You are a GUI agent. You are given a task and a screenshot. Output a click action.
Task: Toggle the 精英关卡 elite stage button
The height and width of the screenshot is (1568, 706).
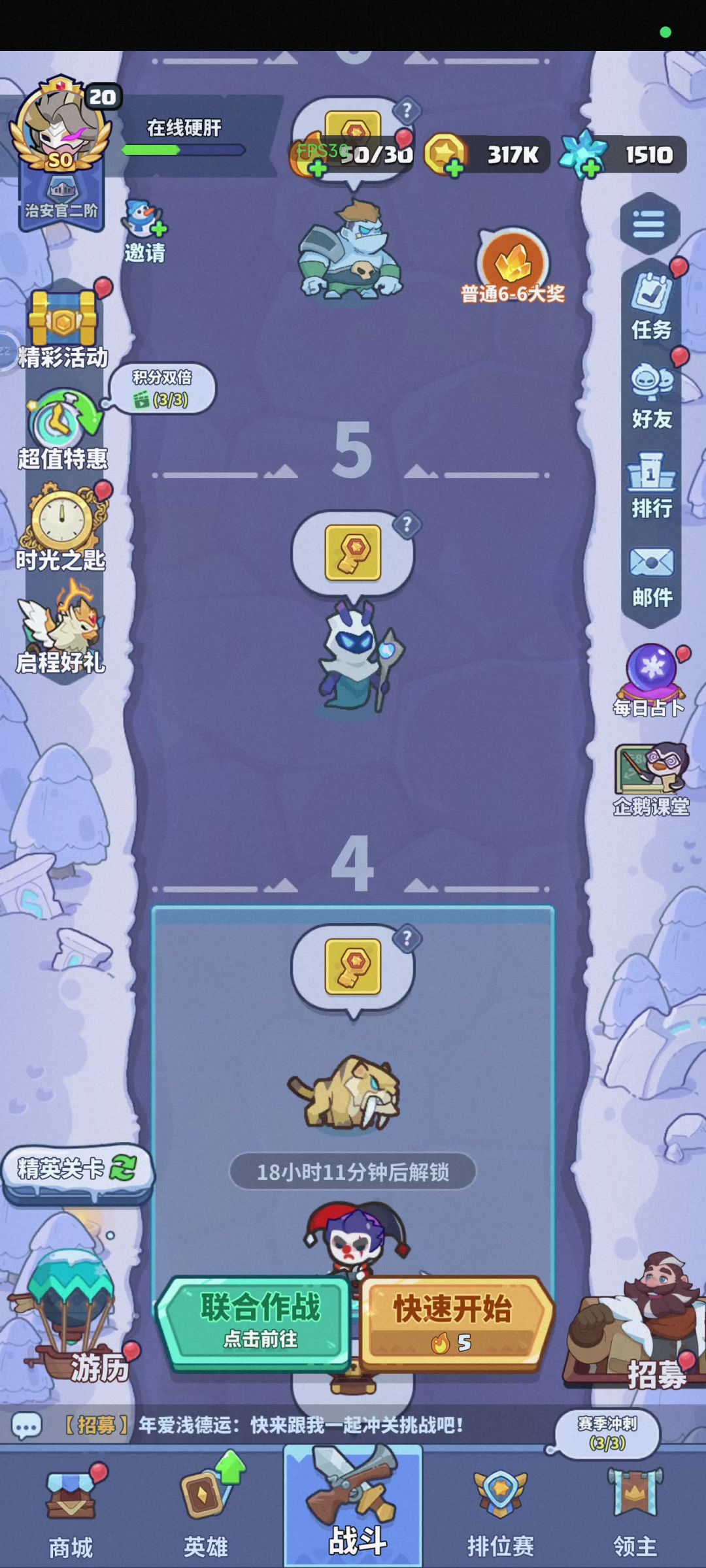[x=77, y=1168]
